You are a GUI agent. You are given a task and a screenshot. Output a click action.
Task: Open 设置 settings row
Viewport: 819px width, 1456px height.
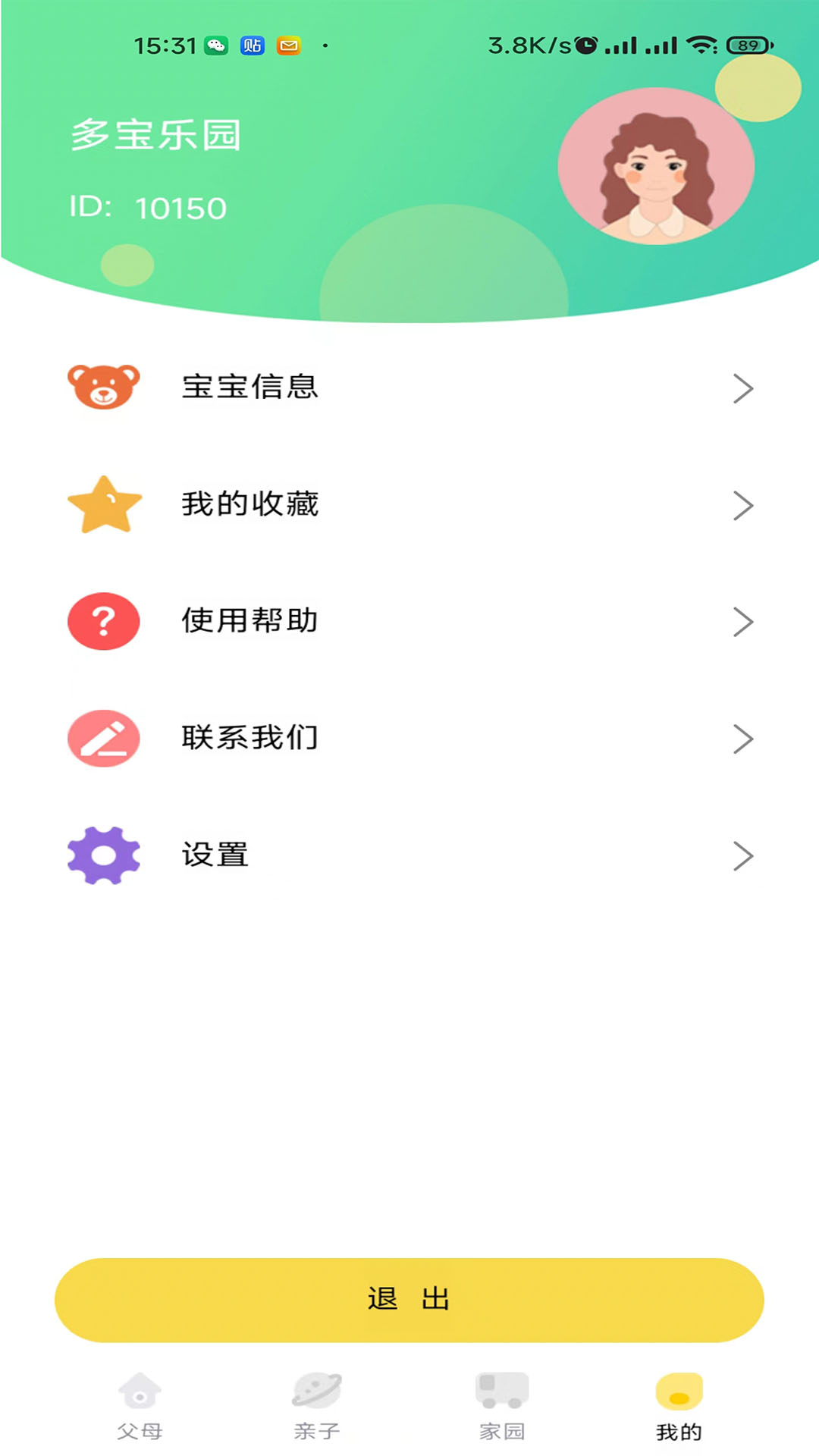pyautogui.click(x=409, y=855)
